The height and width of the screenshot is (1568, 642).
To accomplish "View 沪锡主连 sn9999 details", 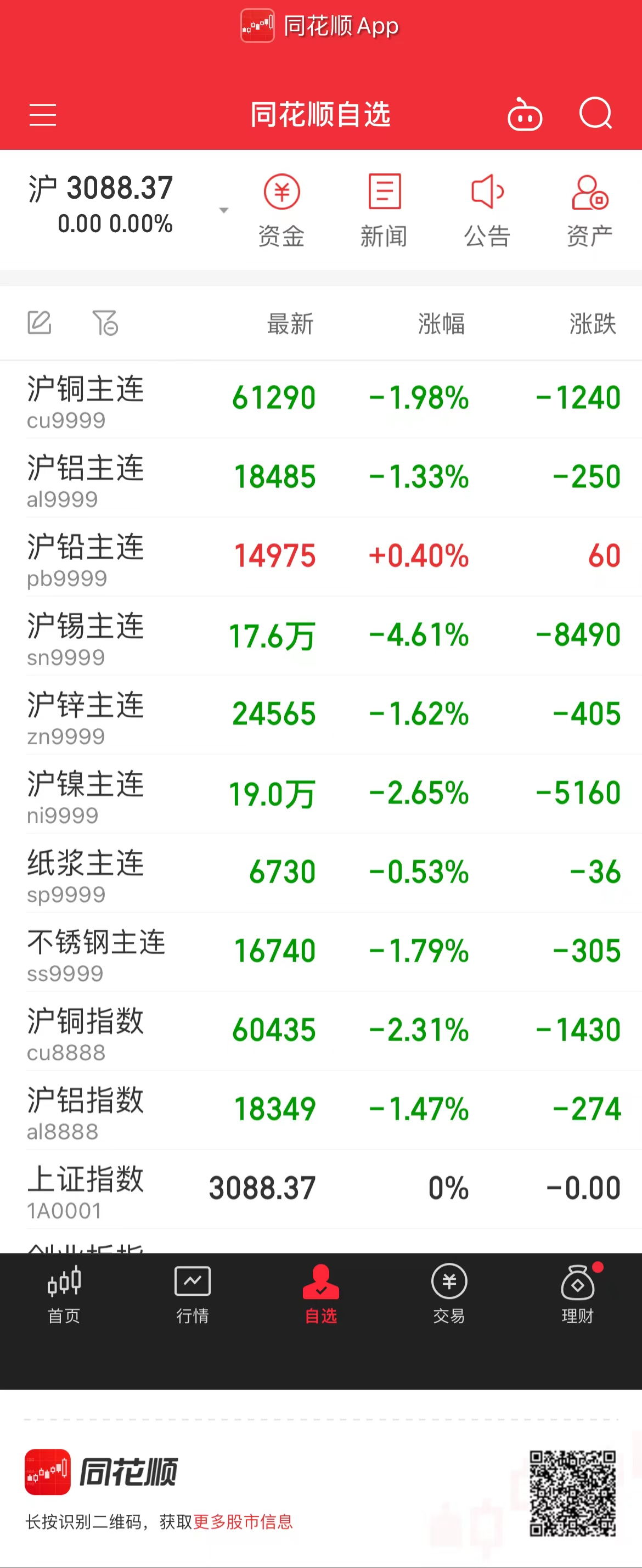I will click(x=320, y=637).
